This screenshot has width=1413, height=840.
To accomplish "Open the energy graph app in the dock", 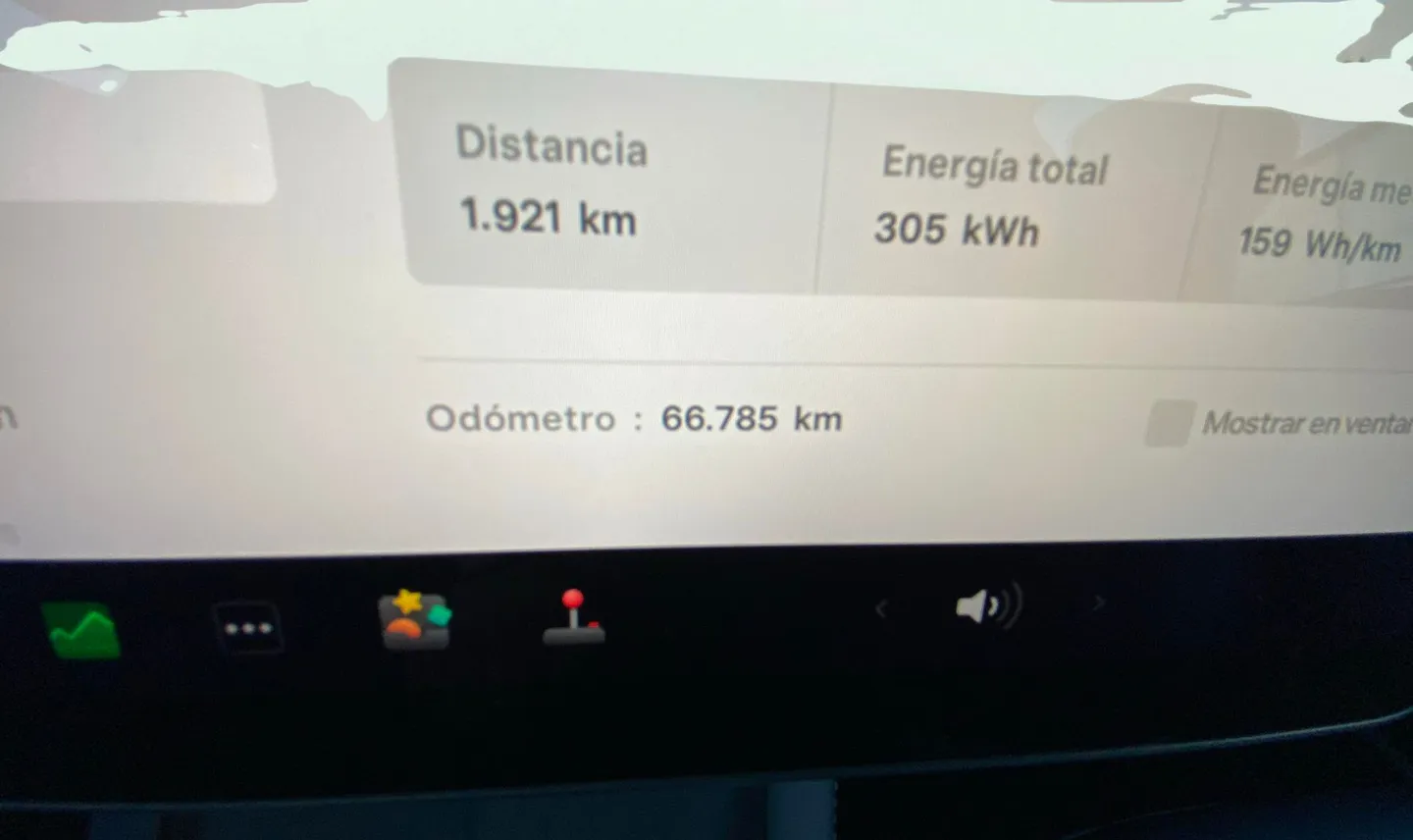I will 83,630.
